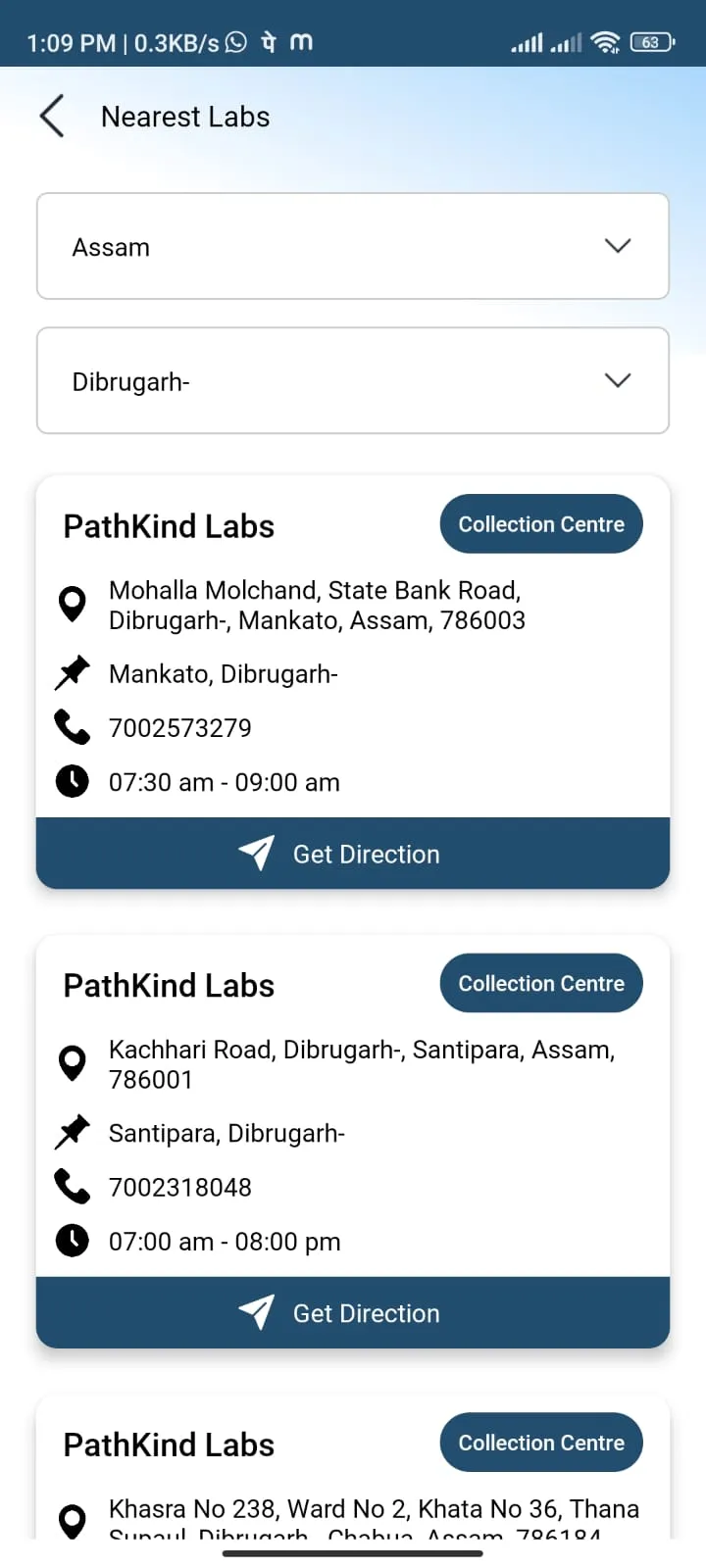Tap the phone icon next to 7002573279
This screenshot has height=1568, width=706.
point(72,727)
